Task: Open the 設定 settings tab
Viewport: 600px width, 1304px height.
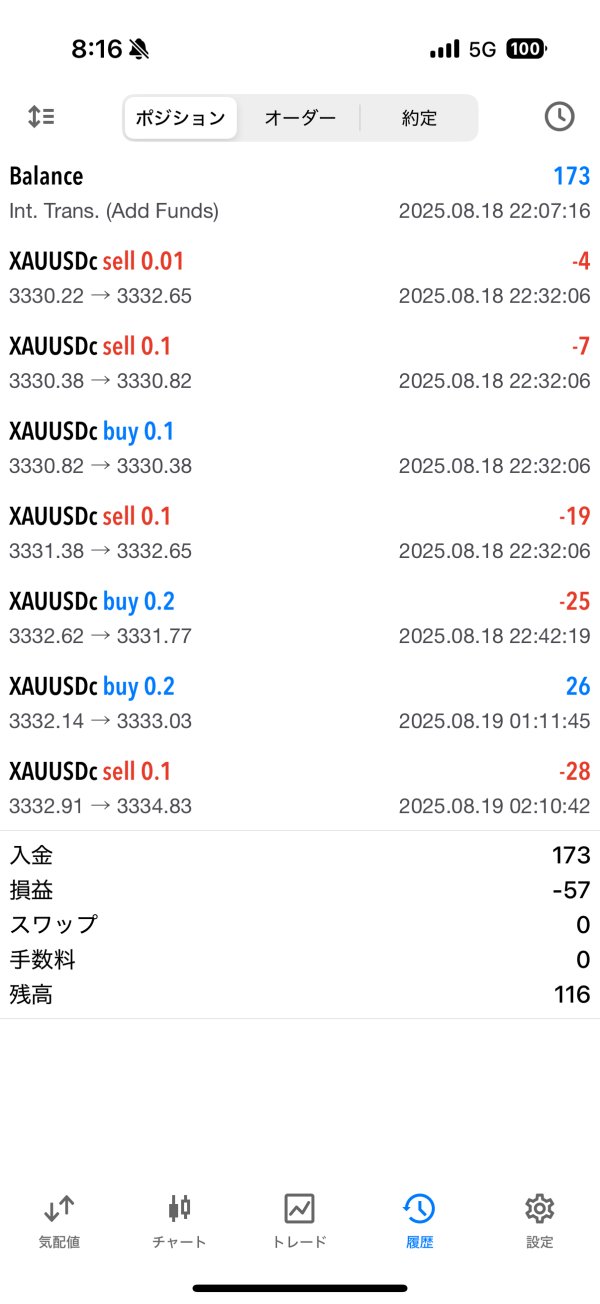Action: [x=539, y=1220]
